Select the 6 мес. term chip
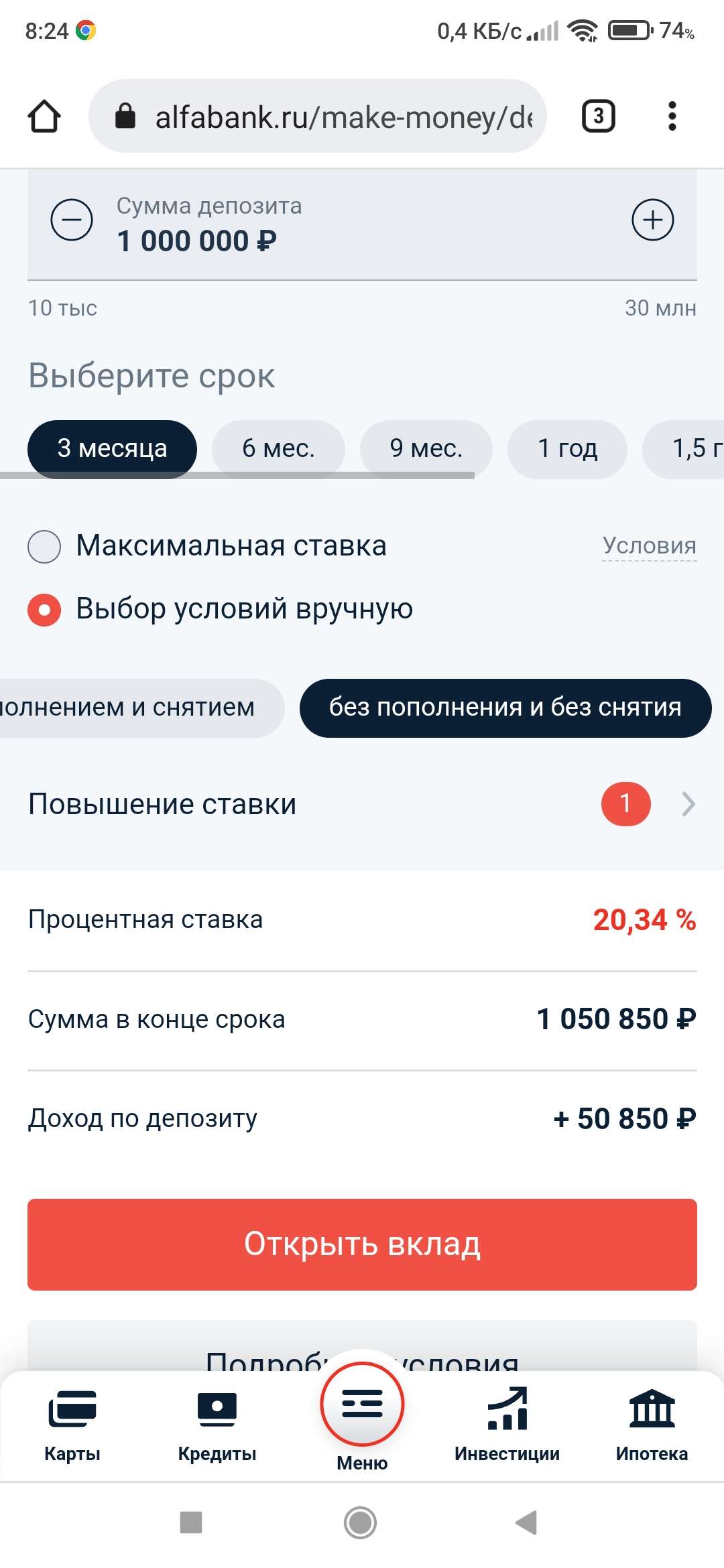The height and width of the screenshot is (1568, 724). point(278,448)
